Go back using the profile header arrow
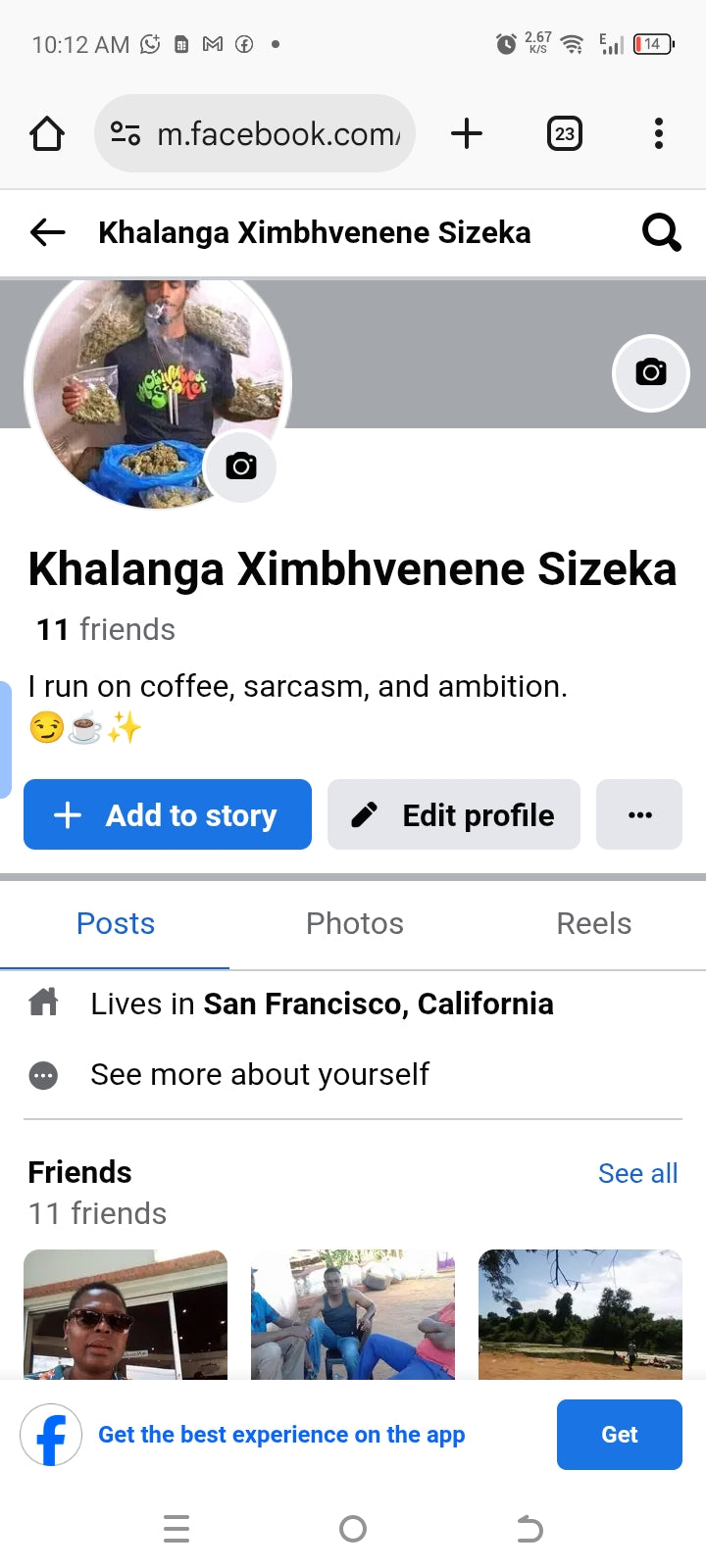The width and height of the screenshot is (706, 1568). tap(47, 232)
